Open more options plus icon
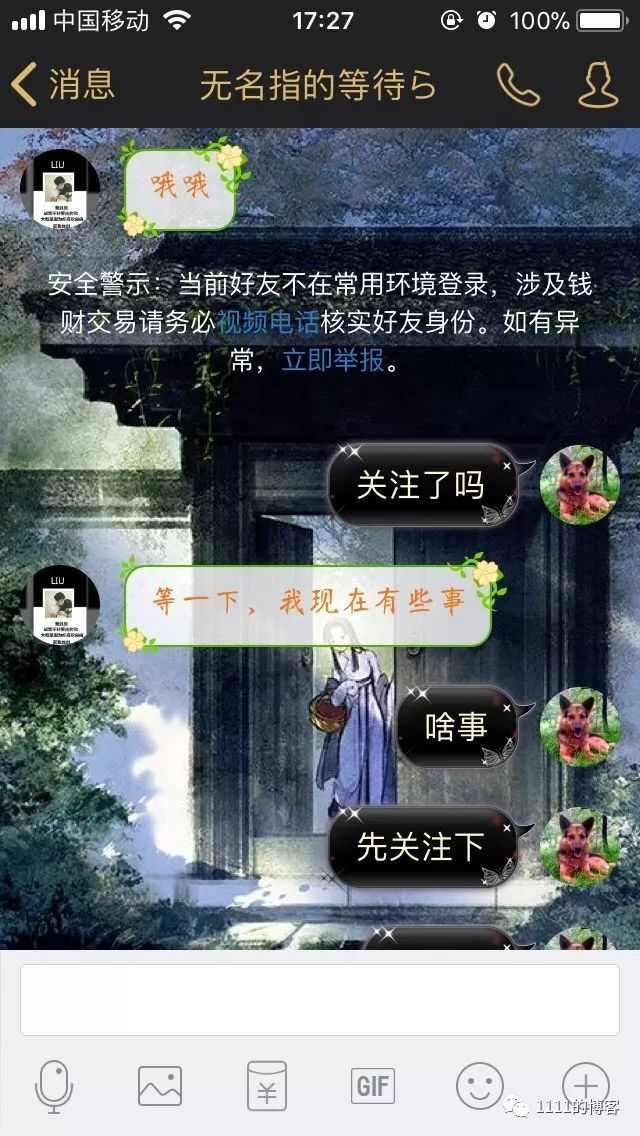Image resolution: width=640 pixels, height=1136 pixels. [x=585, y=1083]
